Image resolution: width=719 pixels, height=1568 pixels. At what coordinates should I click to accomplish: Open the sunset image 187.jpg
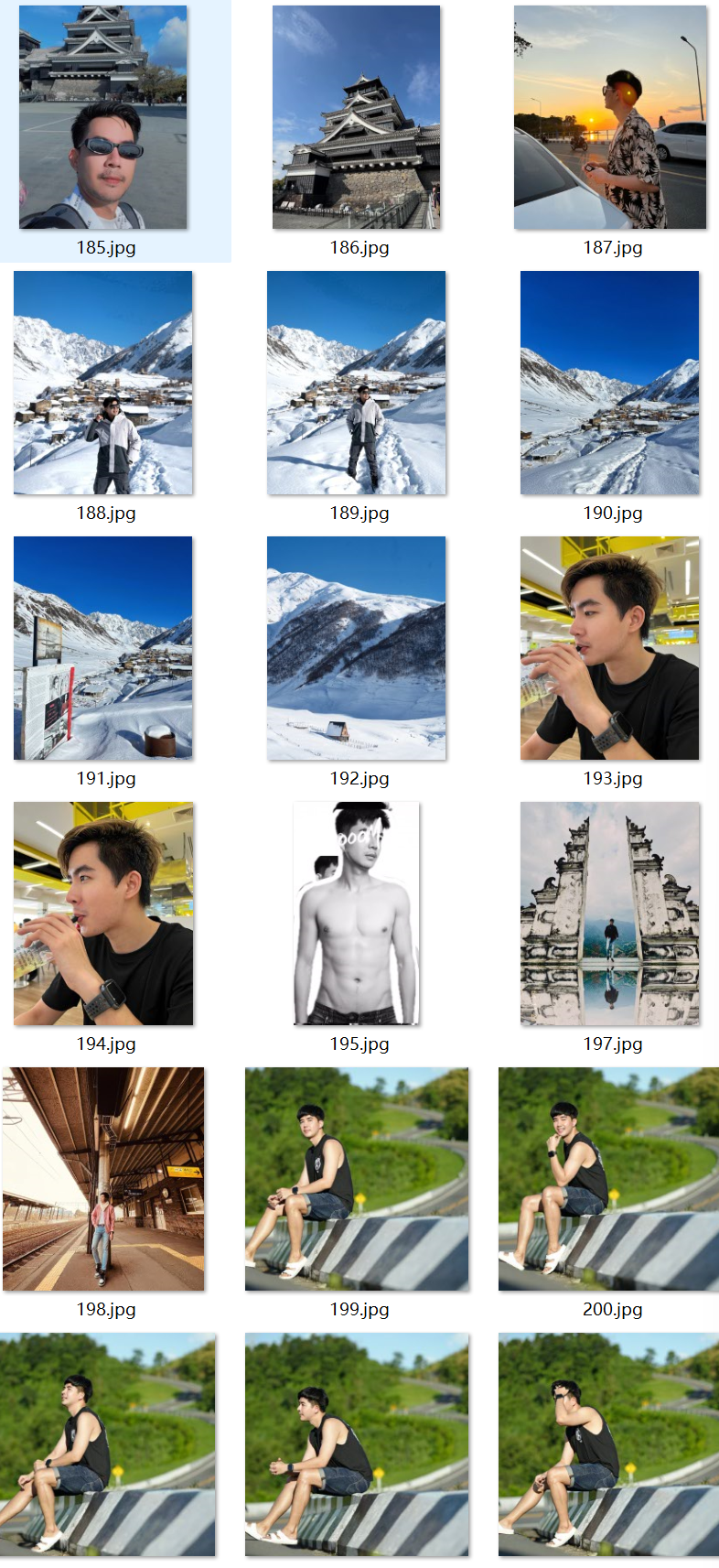610,117
